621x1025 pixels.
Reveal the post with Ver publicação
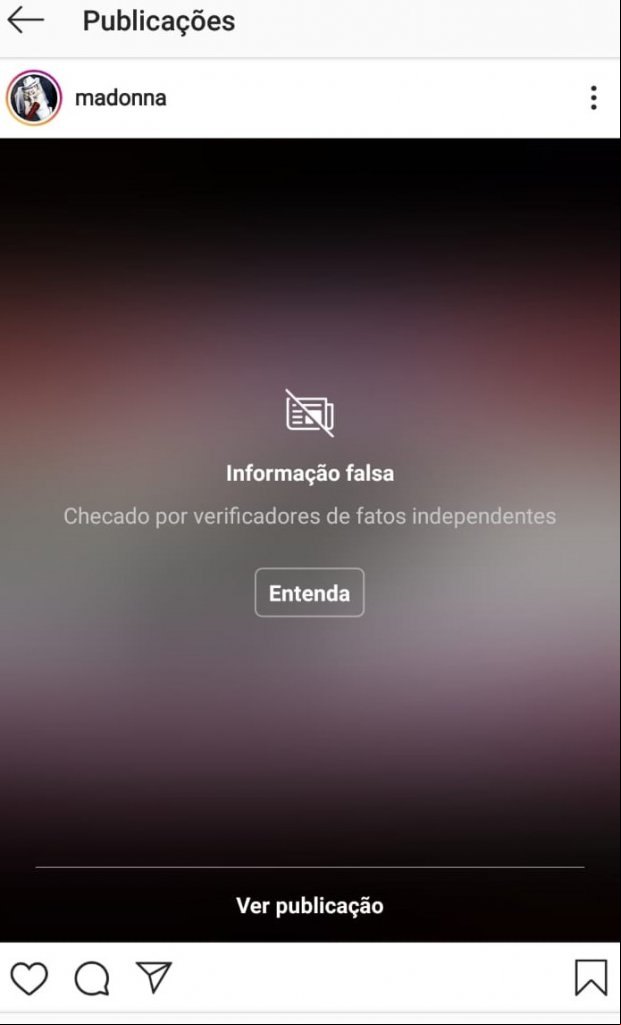[309, 906]
